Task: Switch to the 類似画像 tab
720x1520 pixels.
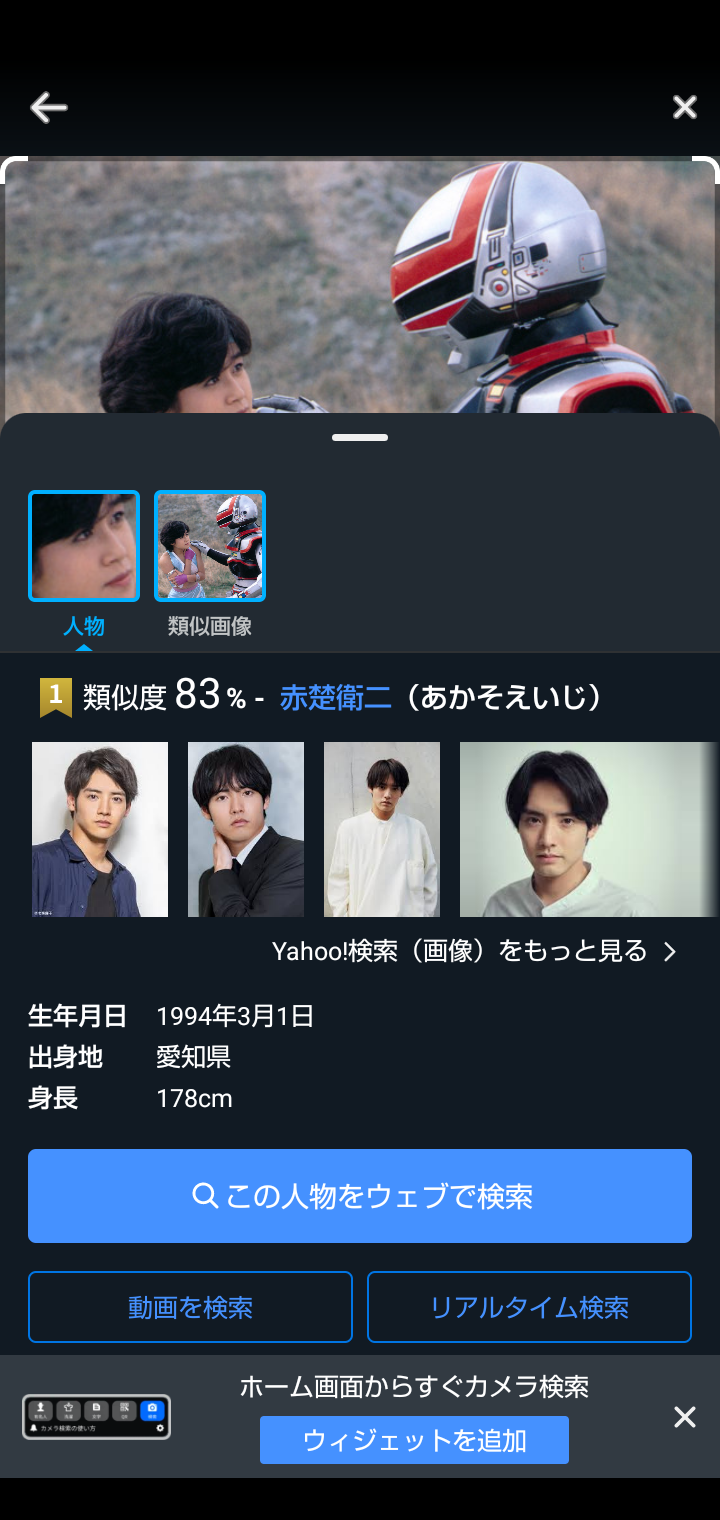Action: tap(210, 560)
